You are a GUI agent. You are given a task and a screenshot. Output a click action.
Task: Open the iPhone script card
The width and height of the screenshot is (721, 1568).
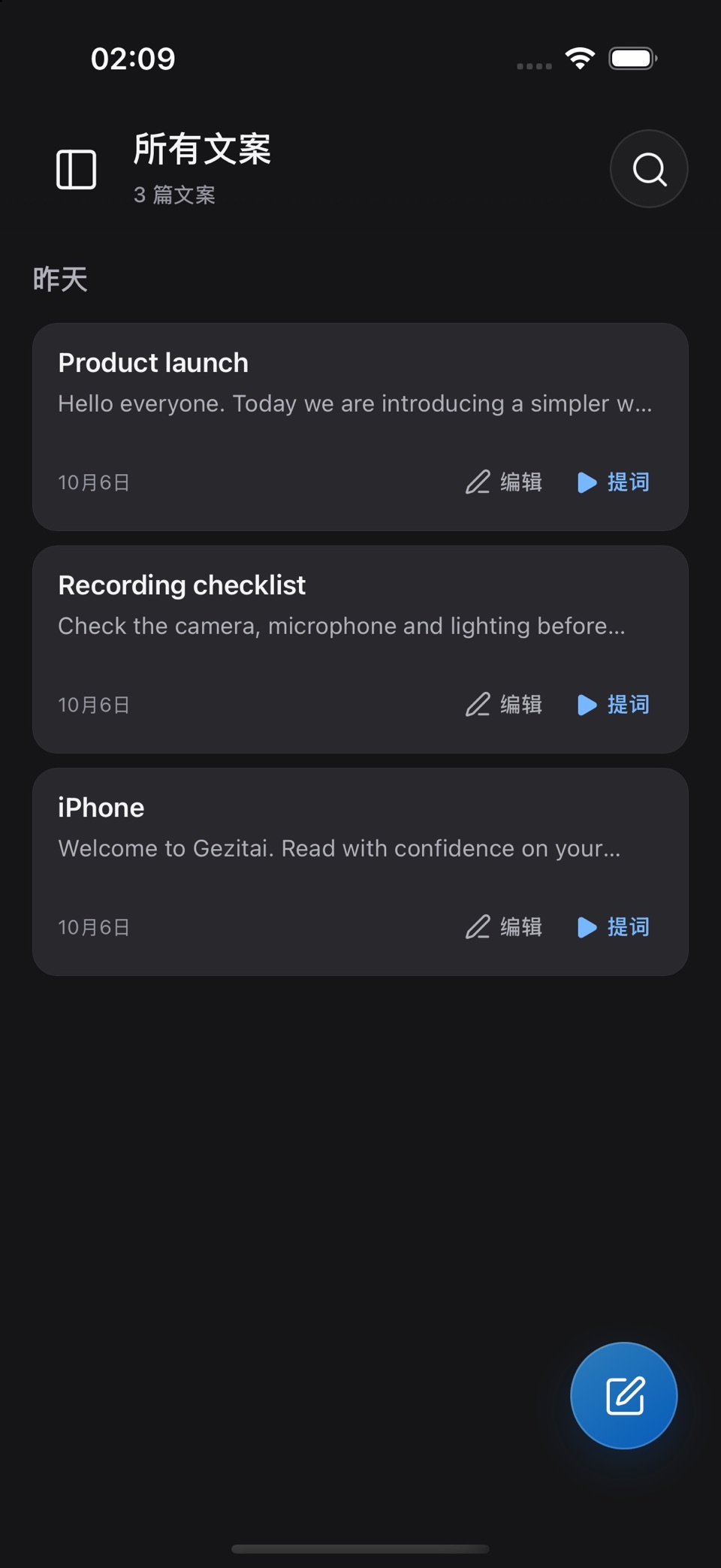[x=360, y=872]
